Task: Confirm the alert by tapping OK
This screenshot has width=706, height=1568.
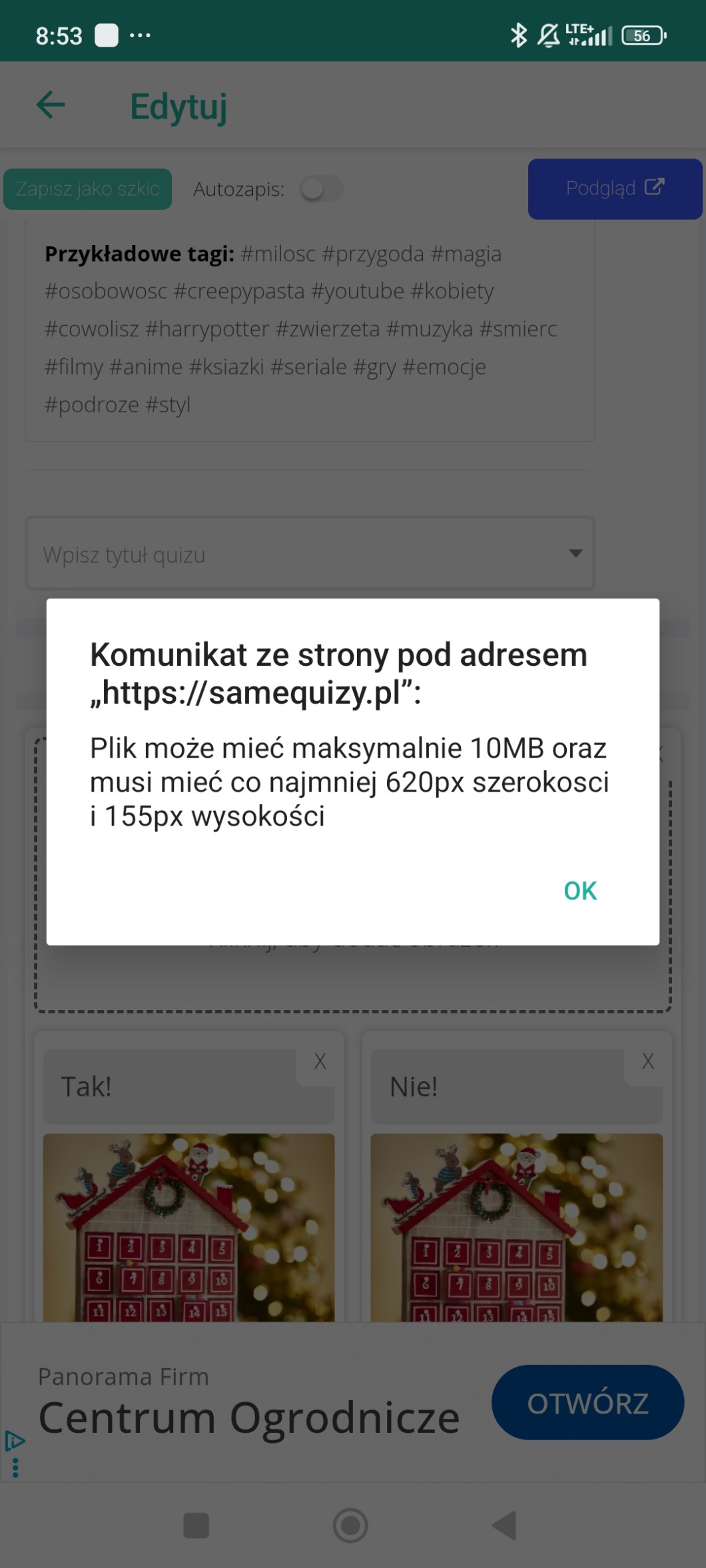Action: click(x=579, y=891)
